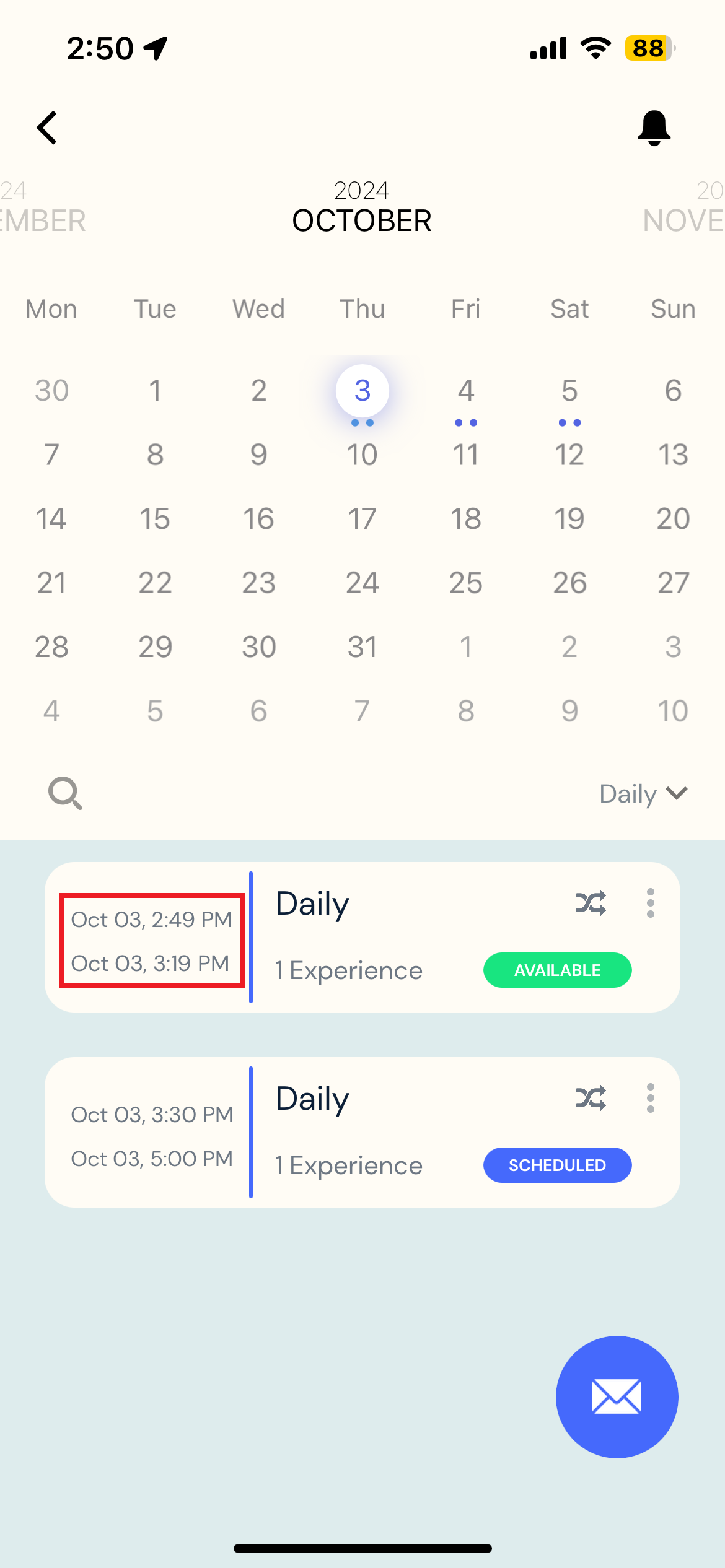Select October 10 on the calendar
This screenshot has width=725, height=1568.
click(362, 455)
